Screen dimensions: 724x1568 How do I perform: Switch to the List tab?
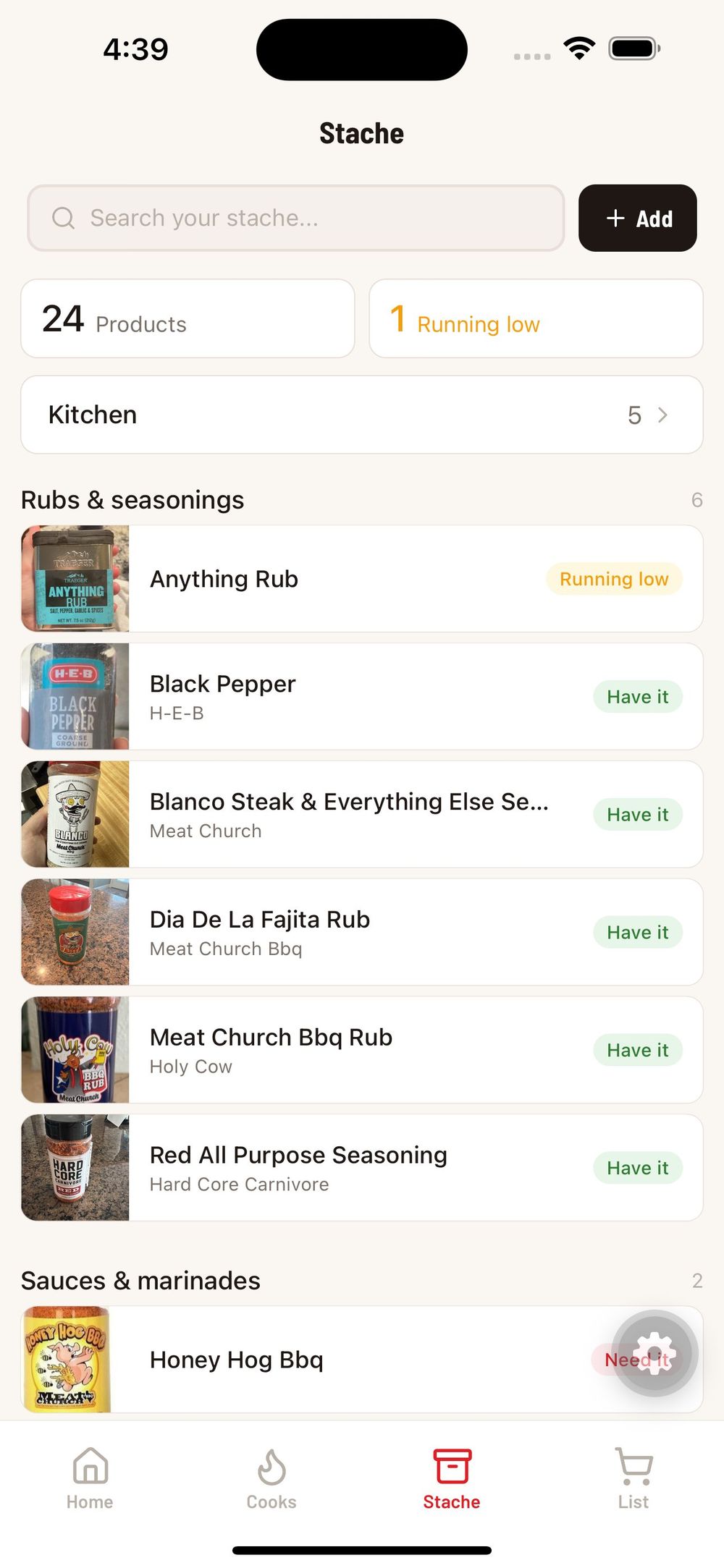pyautogui.click(x=633, y=1478)
